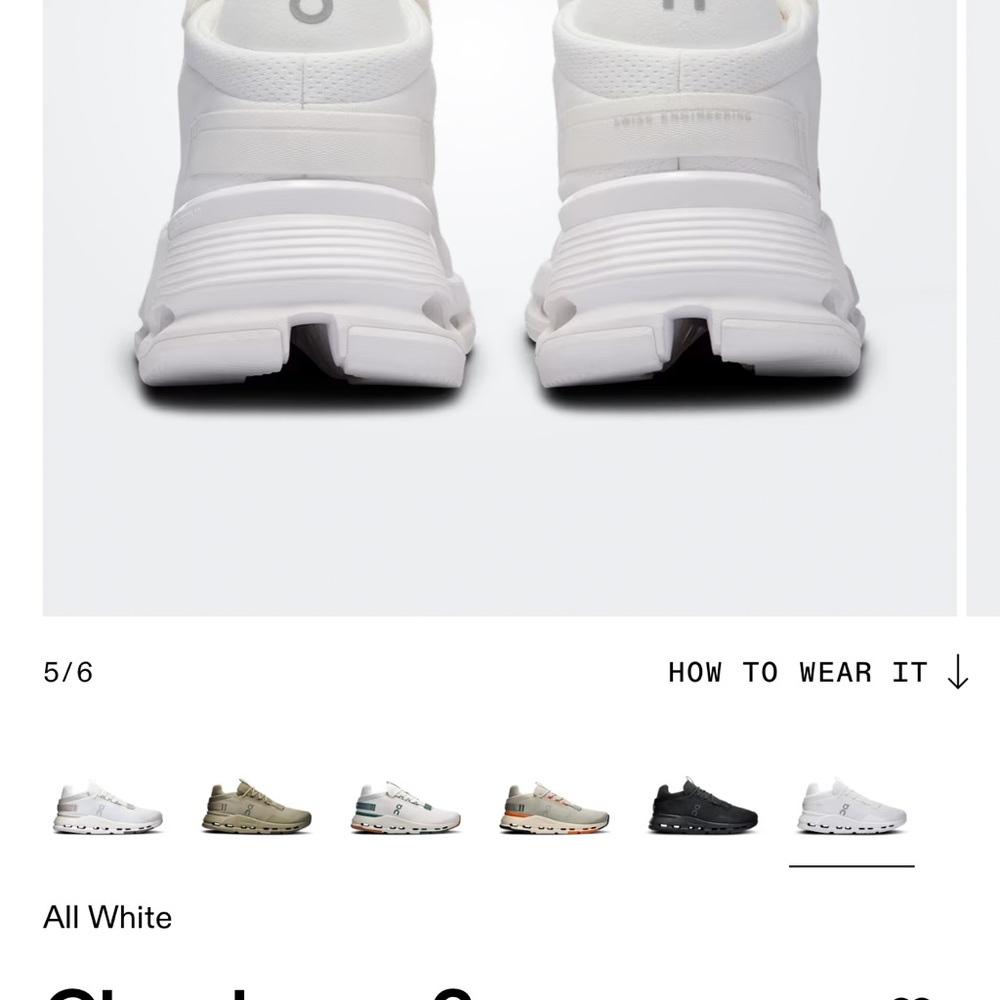The width and height of the screenshot is (1000, 1000).
Task: Pick the white shoe with teal heel accent
Action: (x=406, y=809)
